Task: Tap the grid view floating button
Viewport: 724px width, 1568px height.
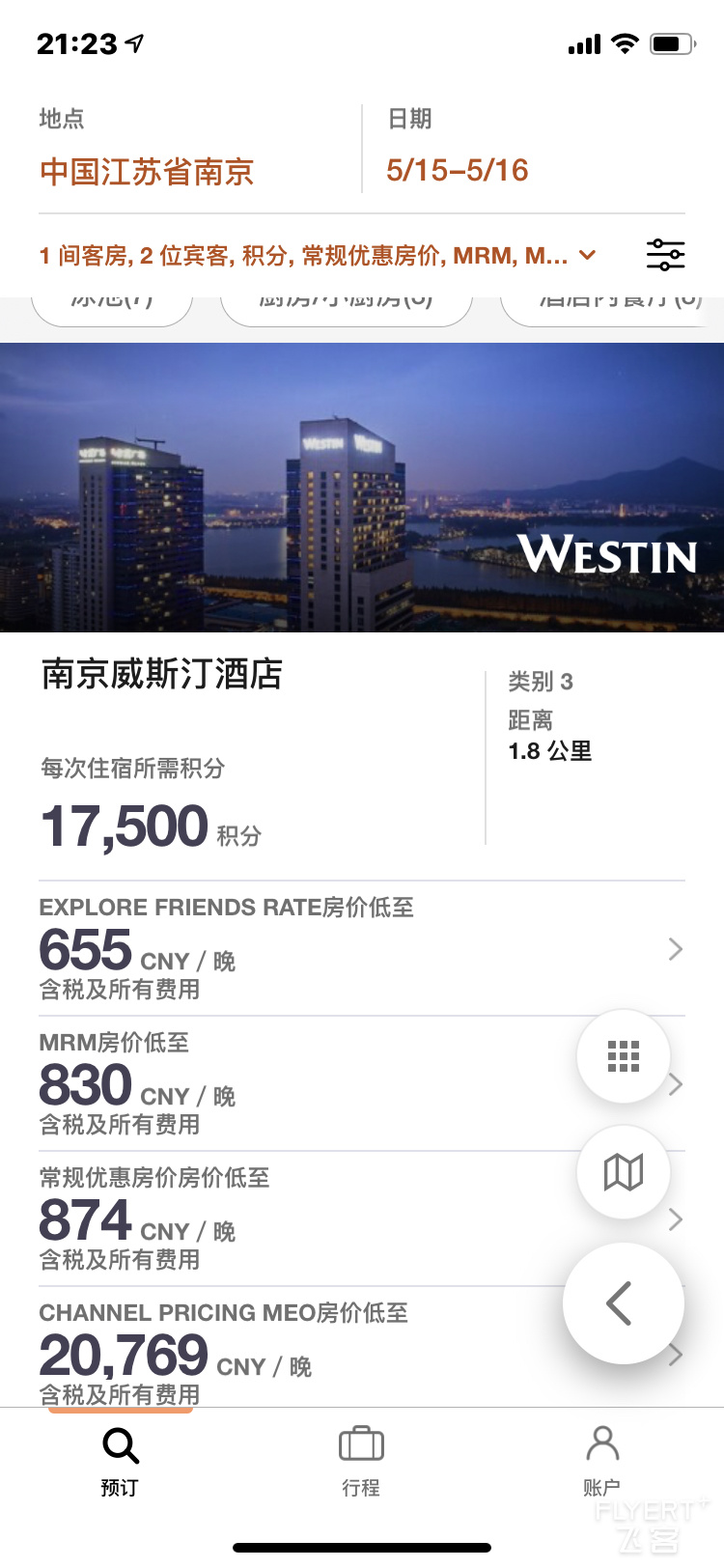Action: pyautogui.click(x=624, y=1056)
